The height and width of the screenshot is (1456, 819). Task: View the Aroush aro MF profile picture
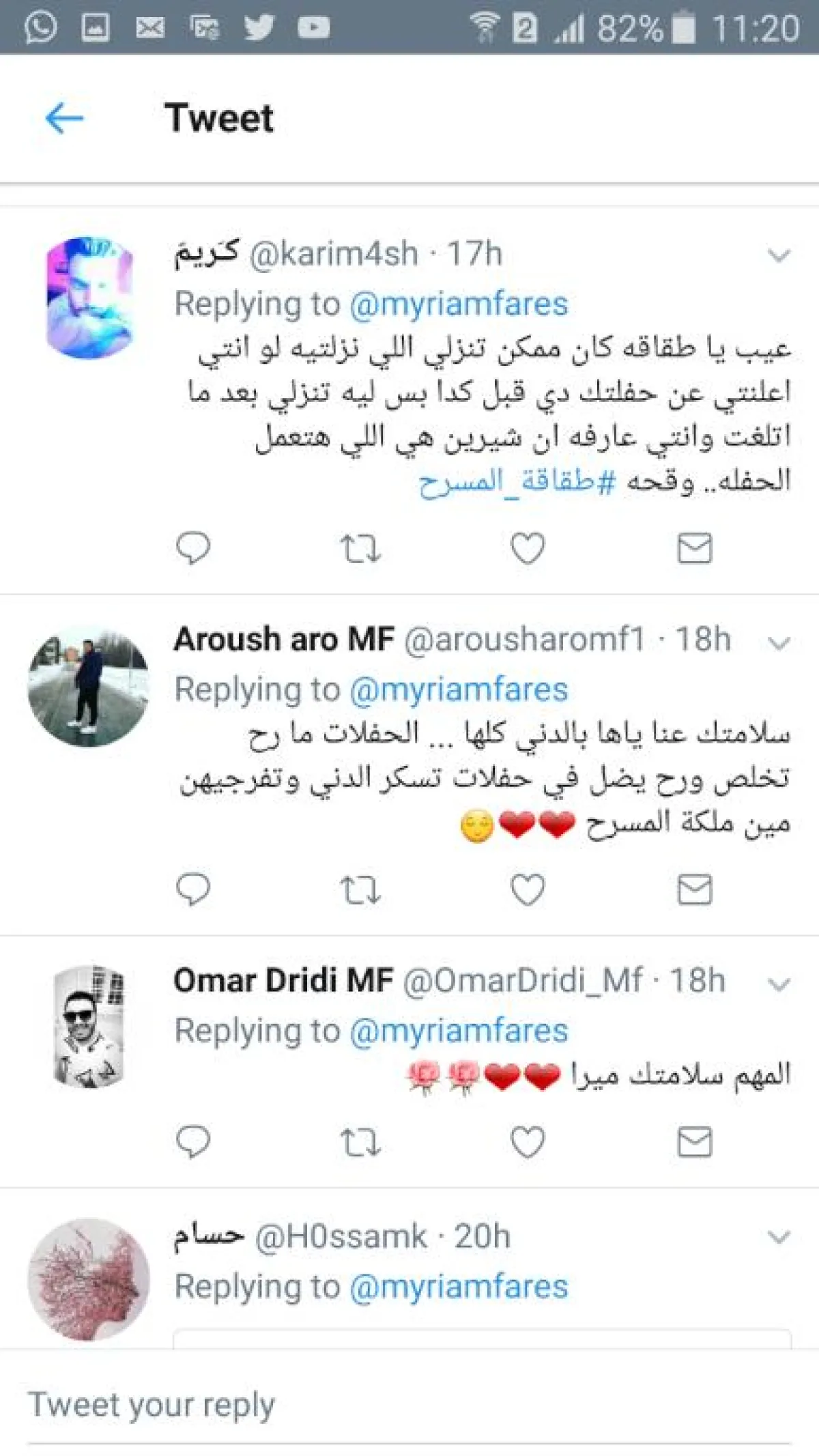(x=89, y=686)
